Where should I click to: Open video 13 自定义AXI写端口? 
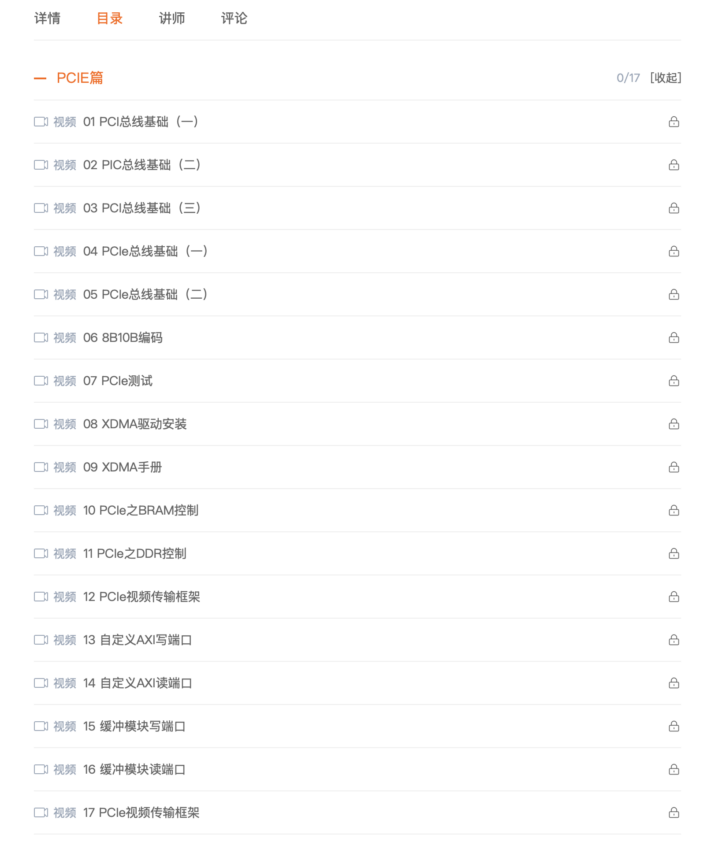[x=138, y=640]
